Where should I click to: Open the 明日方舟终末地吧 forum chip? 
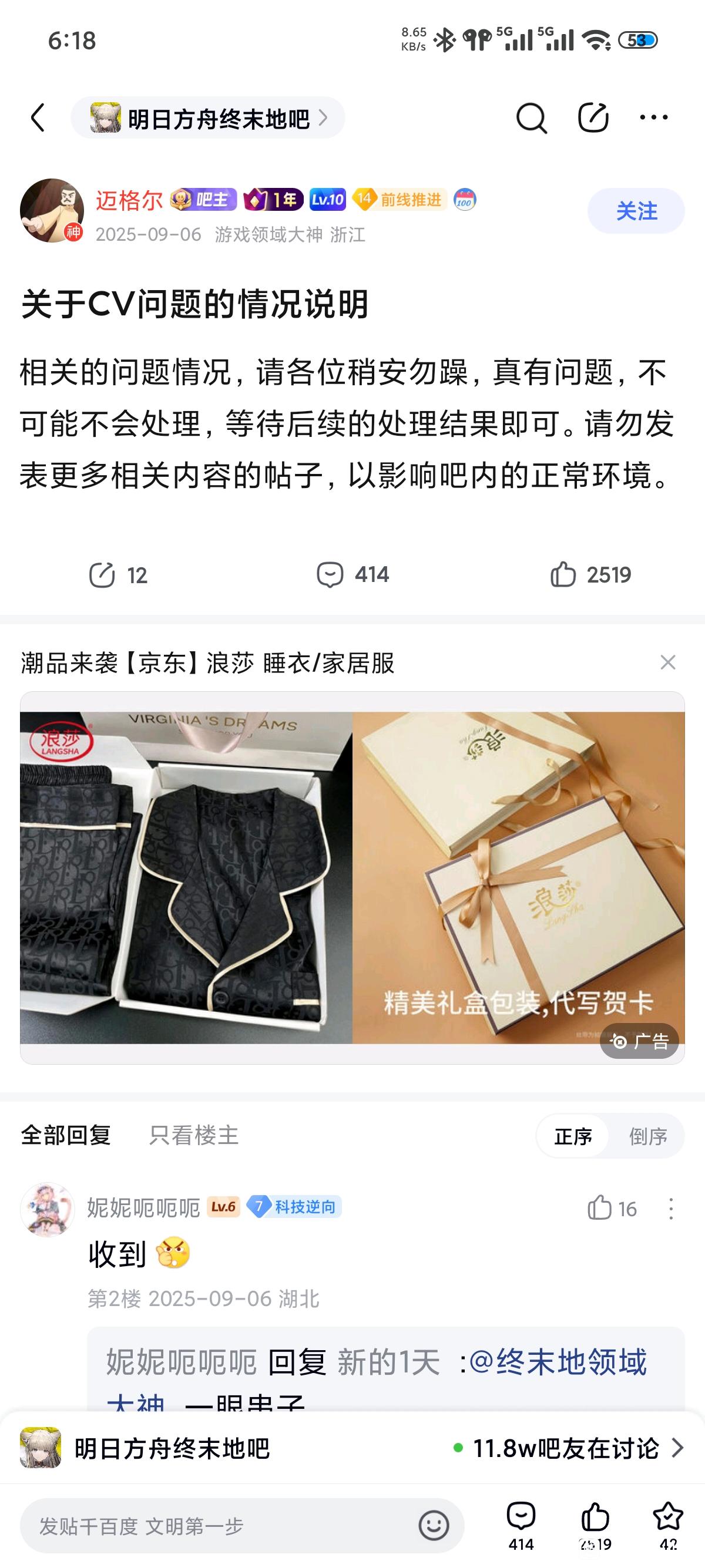pos(207,118)
